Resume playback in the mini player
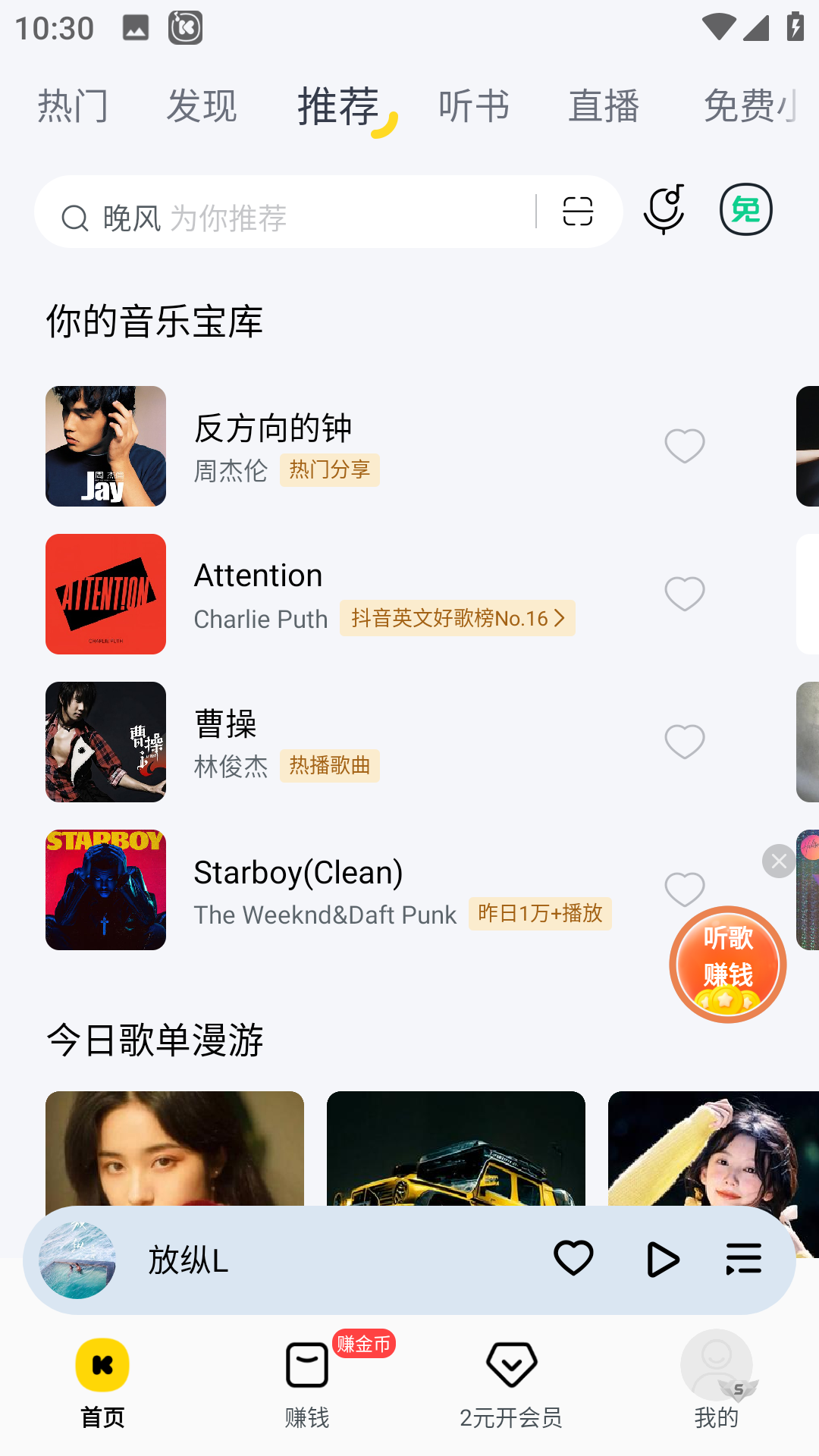819x1456 pixels. (662, 1260)
